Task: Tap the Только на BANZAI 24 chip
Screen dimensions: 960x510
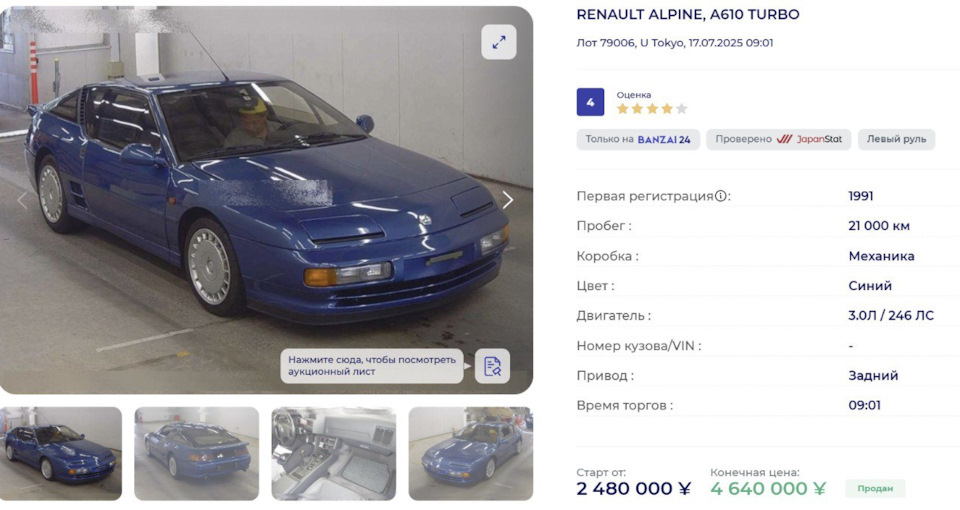Action: pyautogui.click(x=637, y=140)
